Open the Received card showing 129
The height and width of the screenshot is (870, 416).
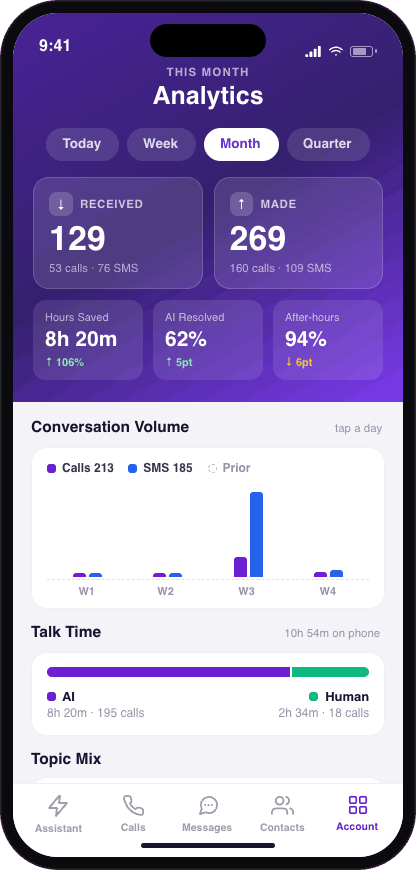pyautogui.click(x=118, y=233)
